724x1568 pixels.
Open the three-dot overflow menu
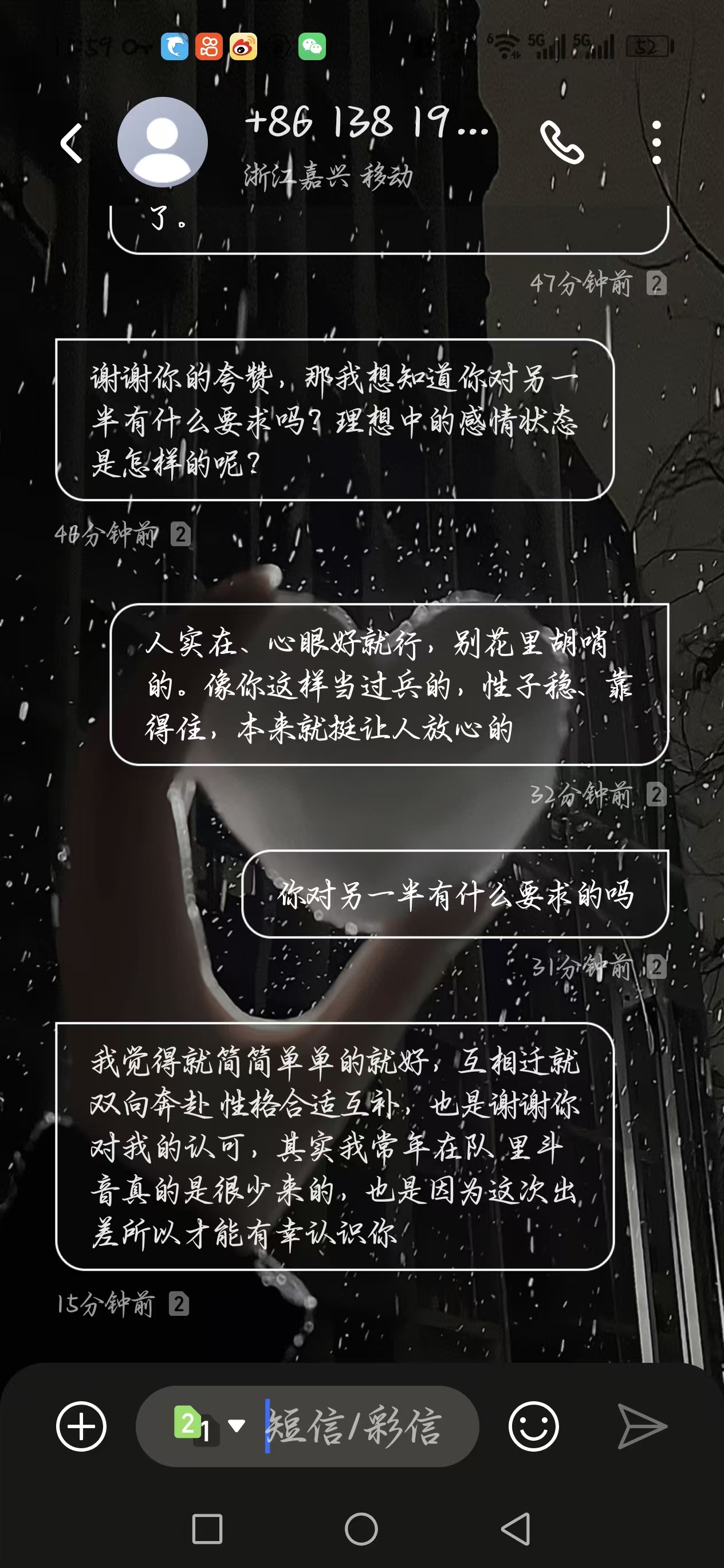[x=656, y=143]
